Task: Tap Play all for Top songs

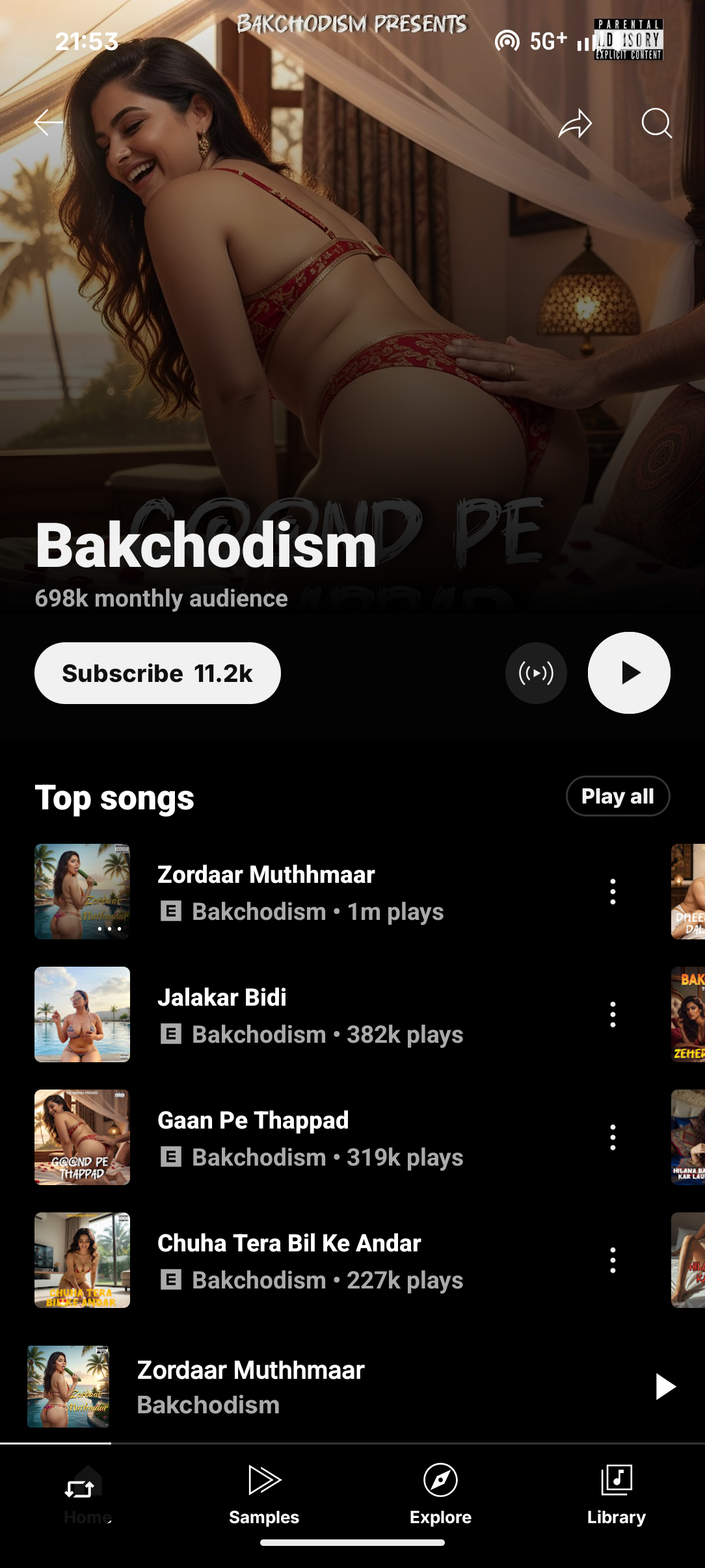Action: point(617,796)
